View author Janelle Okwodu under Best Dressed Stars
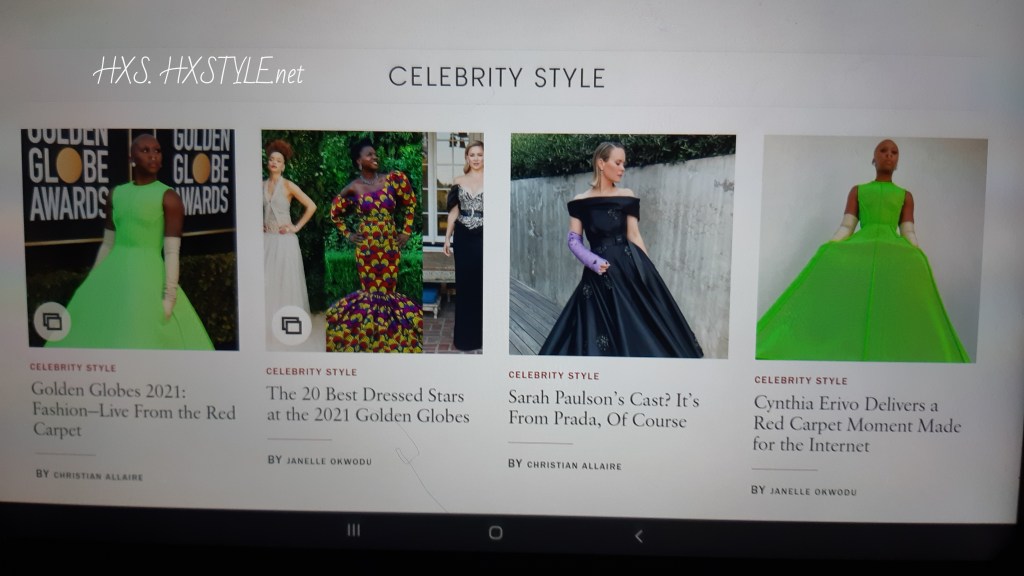Viewport: 1024px width, 576px height. [x=330, y=461]
